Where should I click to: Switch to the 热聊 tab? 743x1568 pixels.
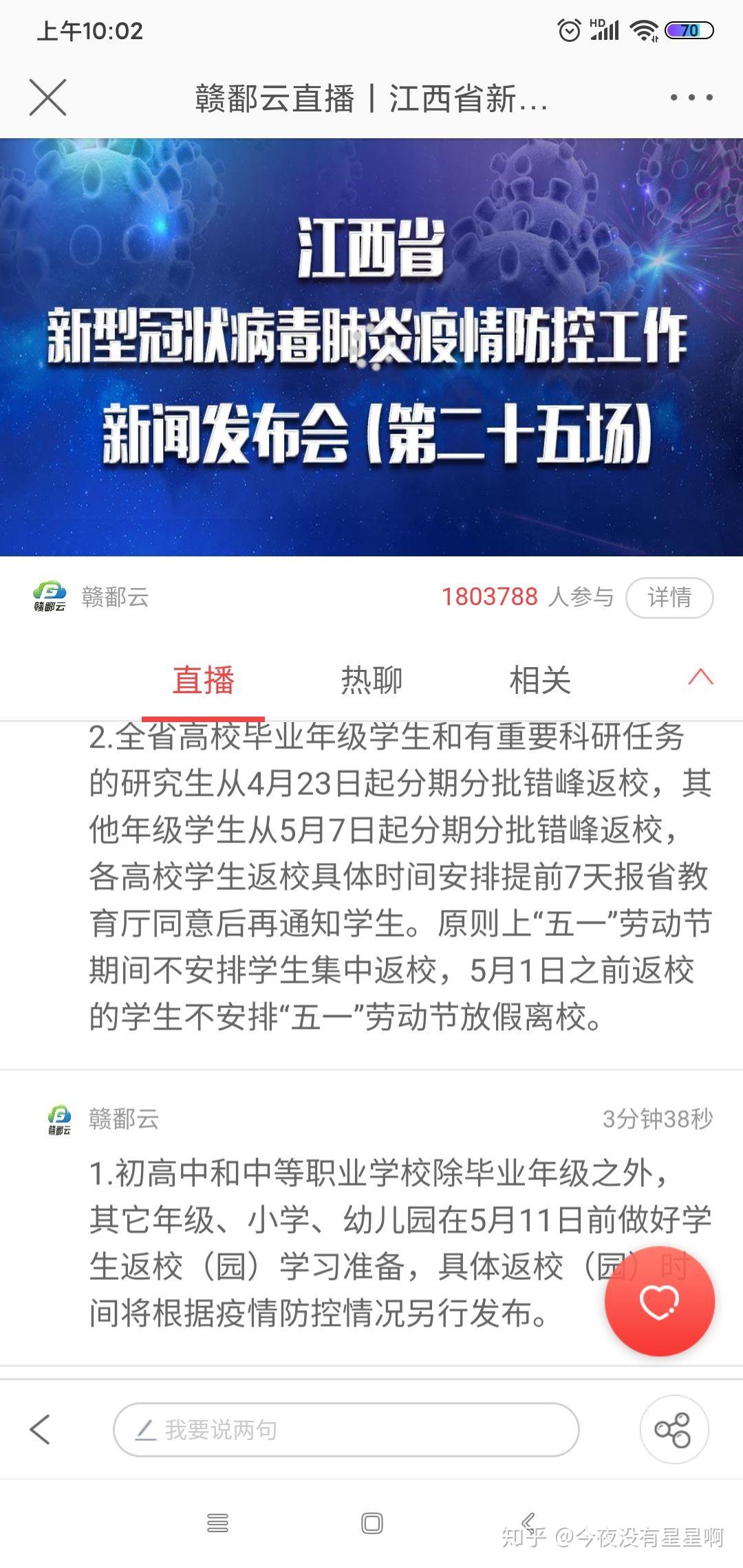(x=371, y=680)
